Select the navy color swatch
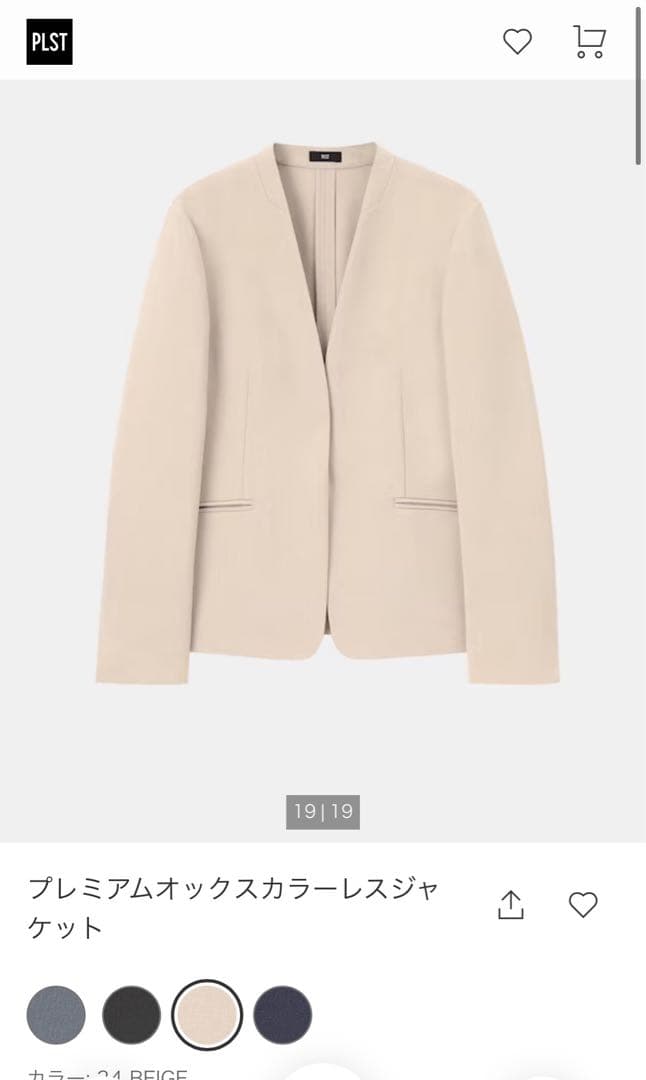Screen dimensions: 646x1080 tap(282, 1015)
